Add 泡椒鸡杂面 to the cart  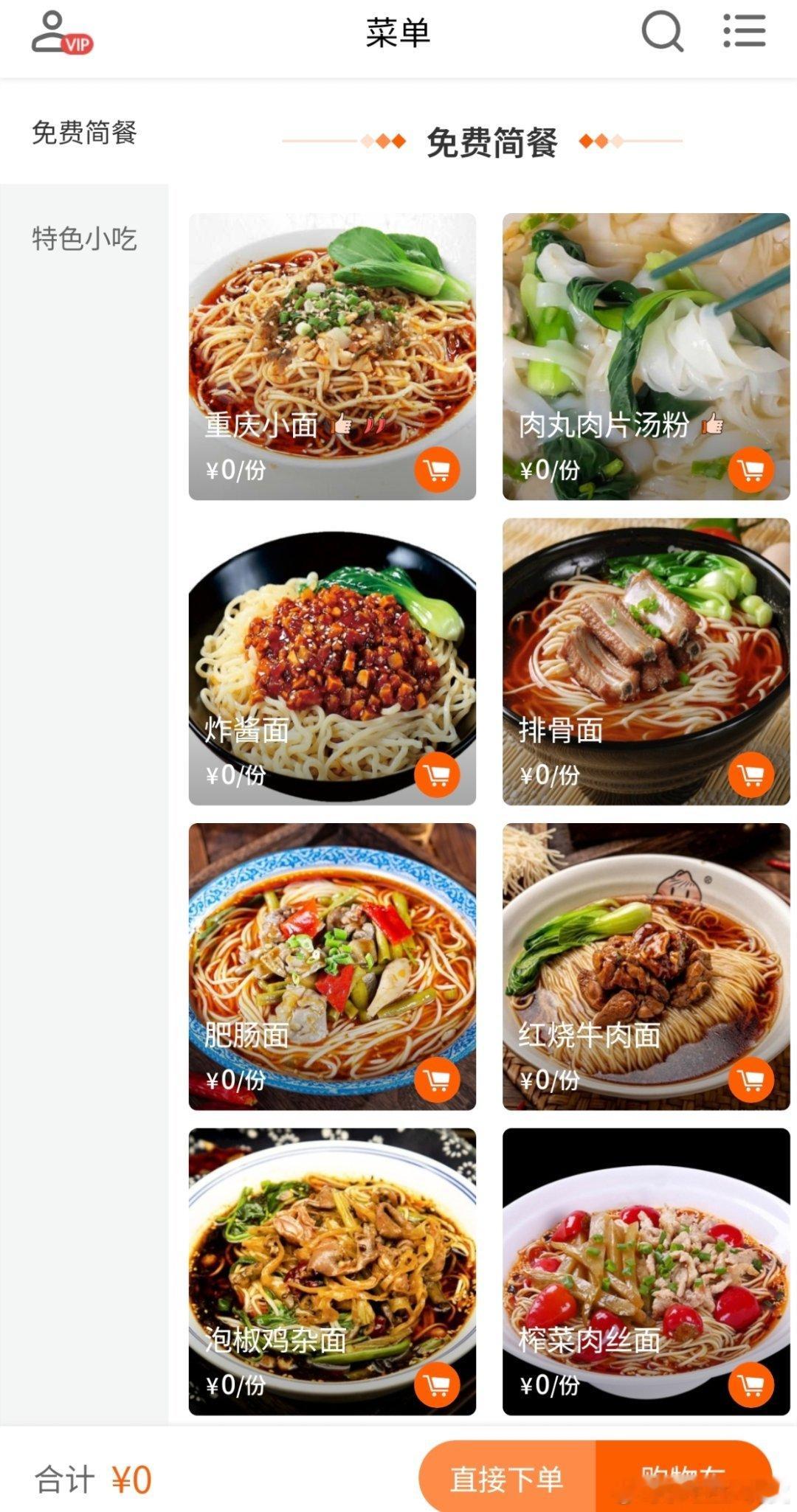(x=437, y=1385)
